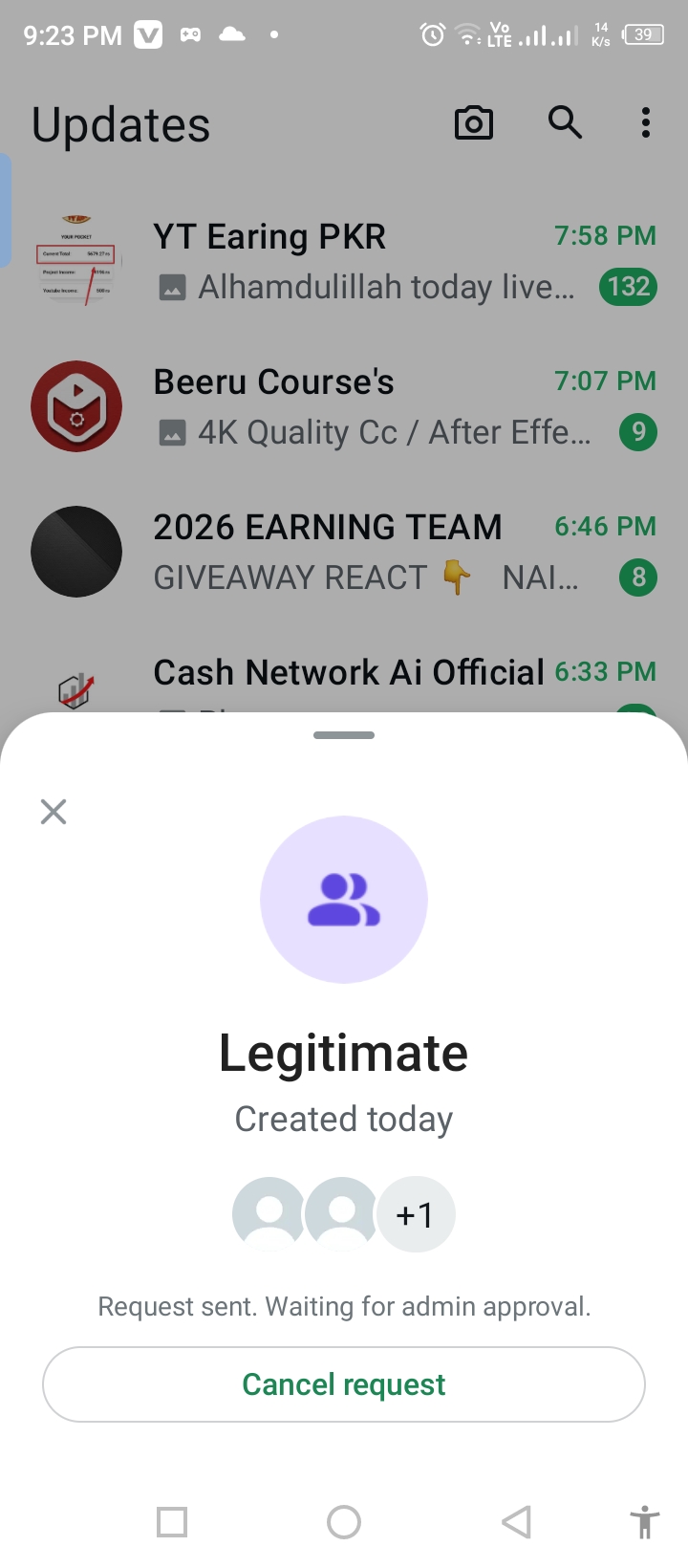Image resolution: width=688 pixels, height=1568 pixels.
Task: Cancel the request to join Legitimate
Action: click(x=344, y=1384)
